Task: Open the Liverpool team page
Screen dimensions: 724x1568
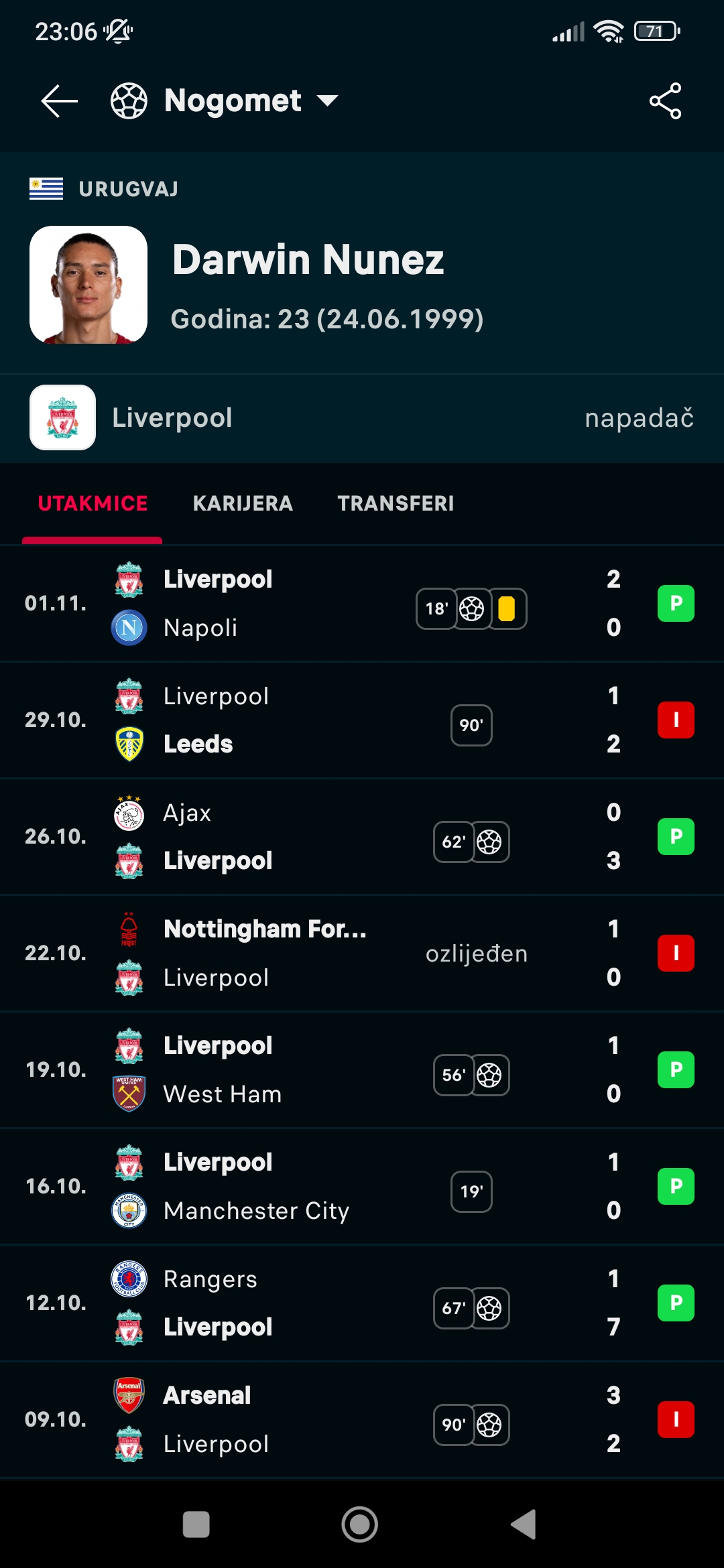Action: [362, 417]
